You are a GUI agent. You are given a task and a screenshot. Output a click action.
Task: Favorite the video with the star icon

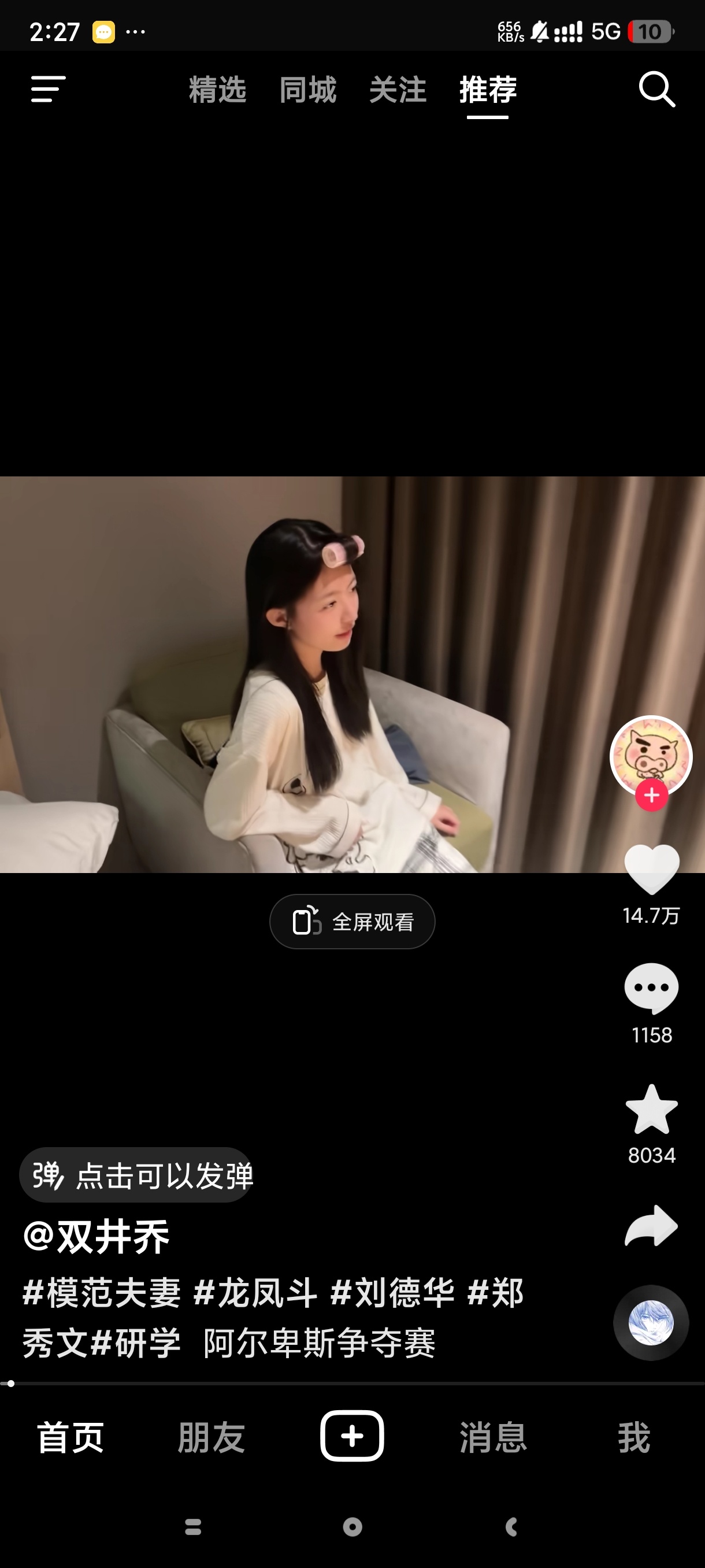(x=651, y=1110)
